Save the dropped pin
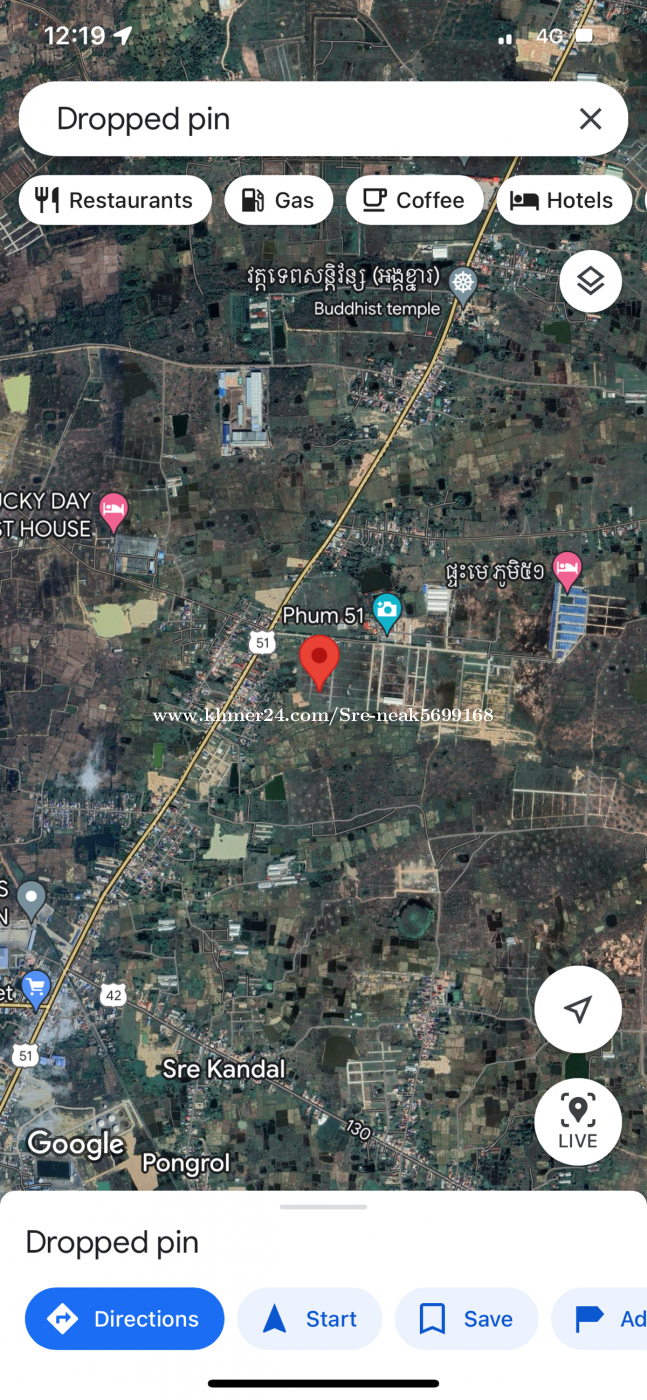 pyautogui.click(x=466, y=1319)
